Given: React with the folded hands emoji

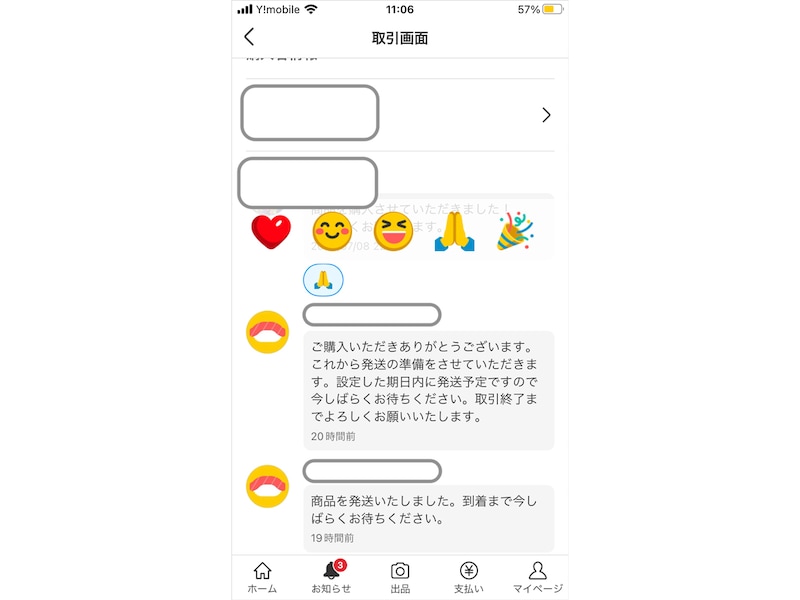Looking at the screenshot, I should click(x=453, y=232).
